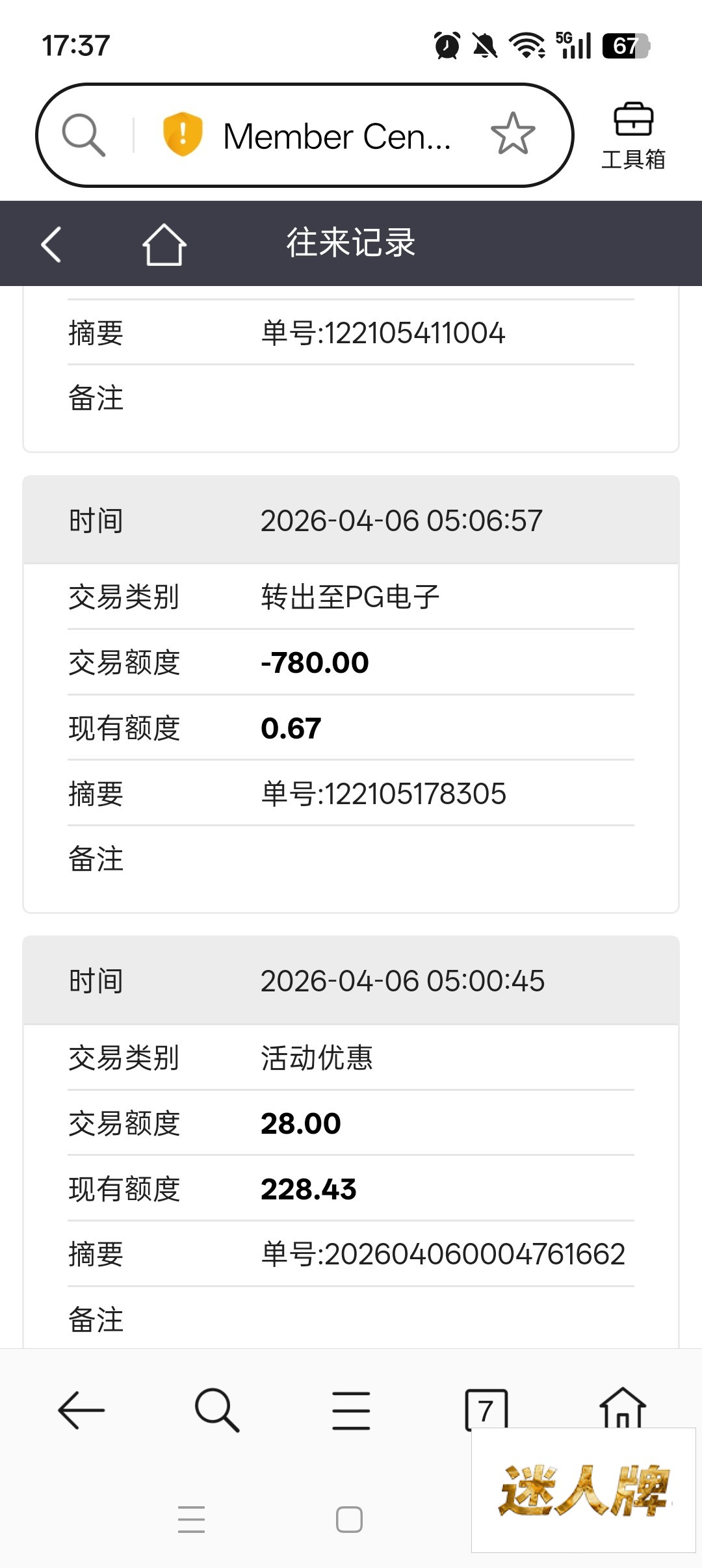The height and width of the screenshot is (1568, 702).
Task: Tap the search icon in address bar
Action: [x=83, y=135]
